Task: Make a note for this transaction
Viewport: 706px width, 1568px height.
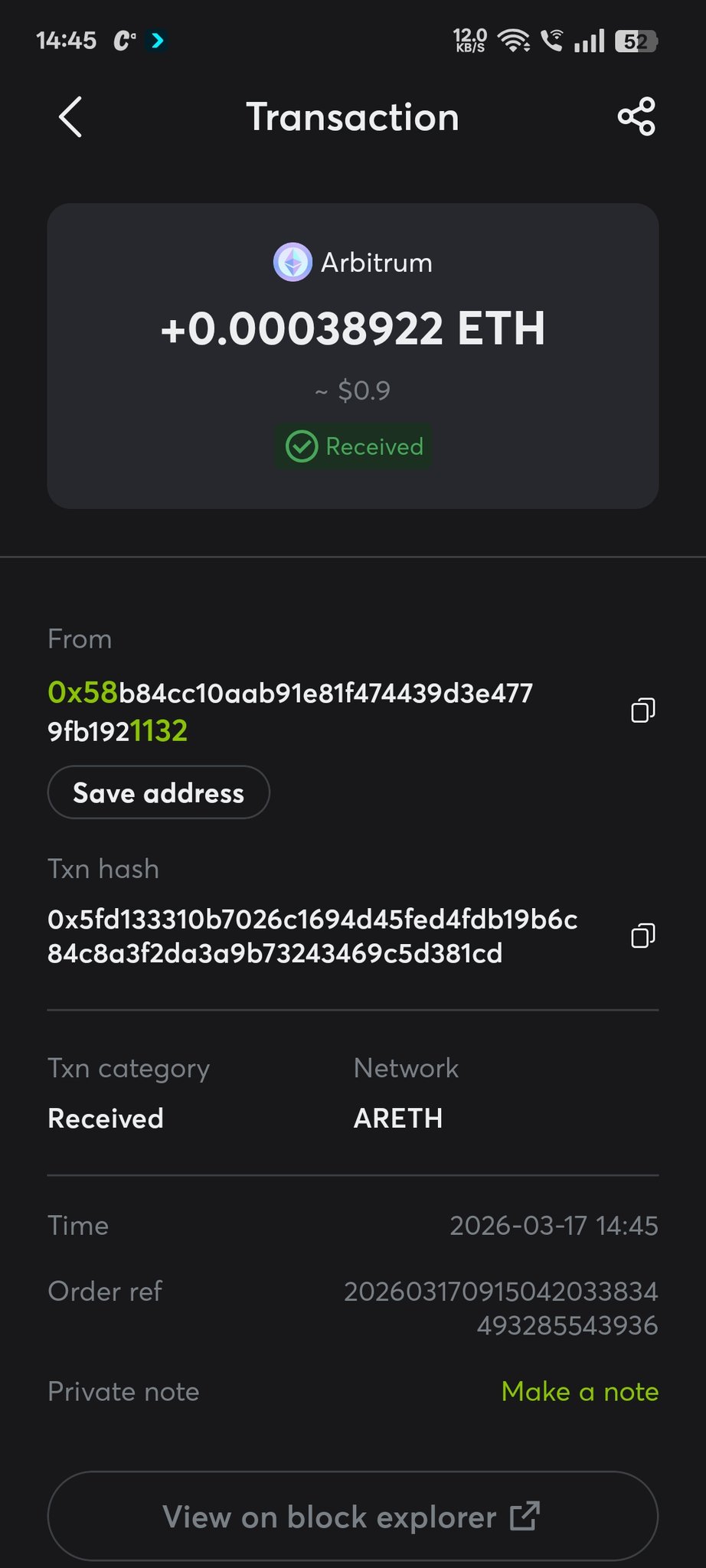Action: 580,1391
